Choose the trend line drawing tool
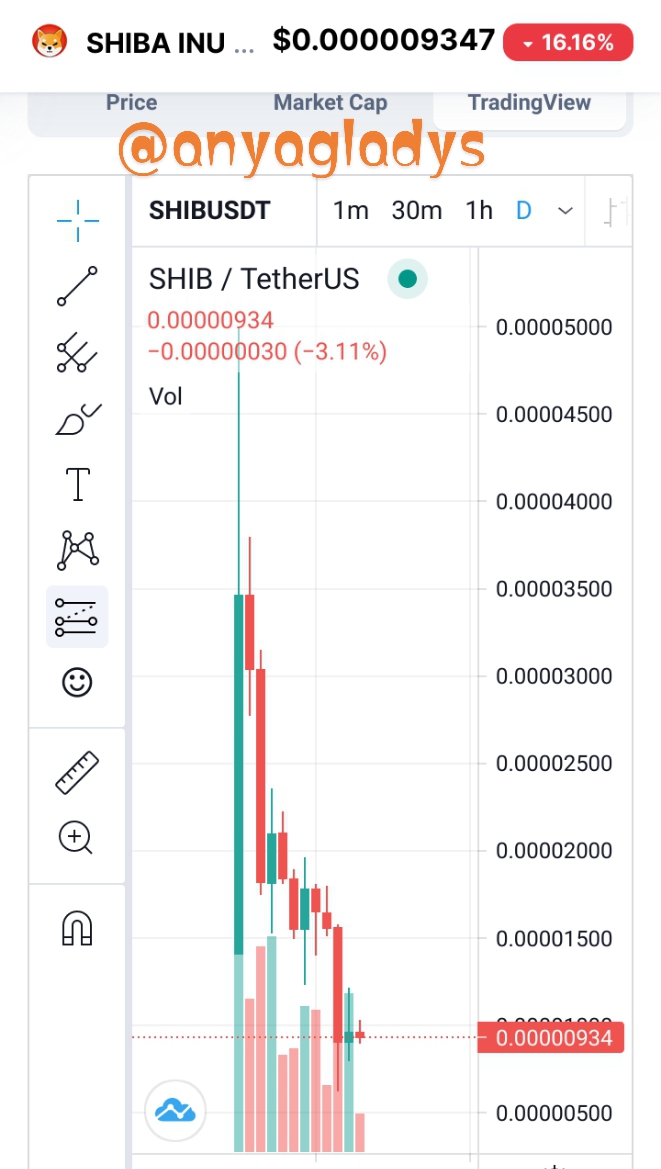Viewport: 661px width, 1169px height. click(78, 286)
